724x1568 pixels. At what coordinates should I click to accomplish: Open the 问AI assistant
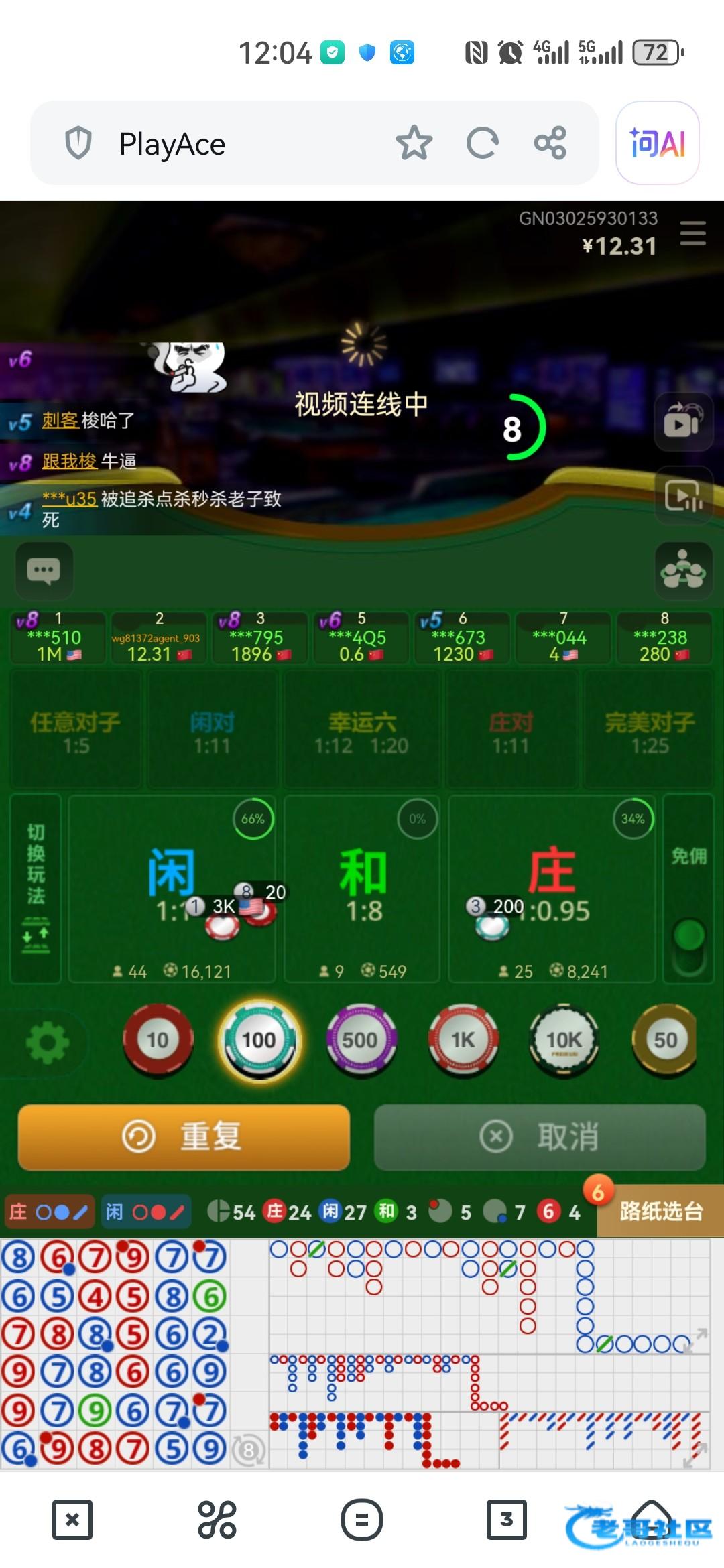pos(657,143)
